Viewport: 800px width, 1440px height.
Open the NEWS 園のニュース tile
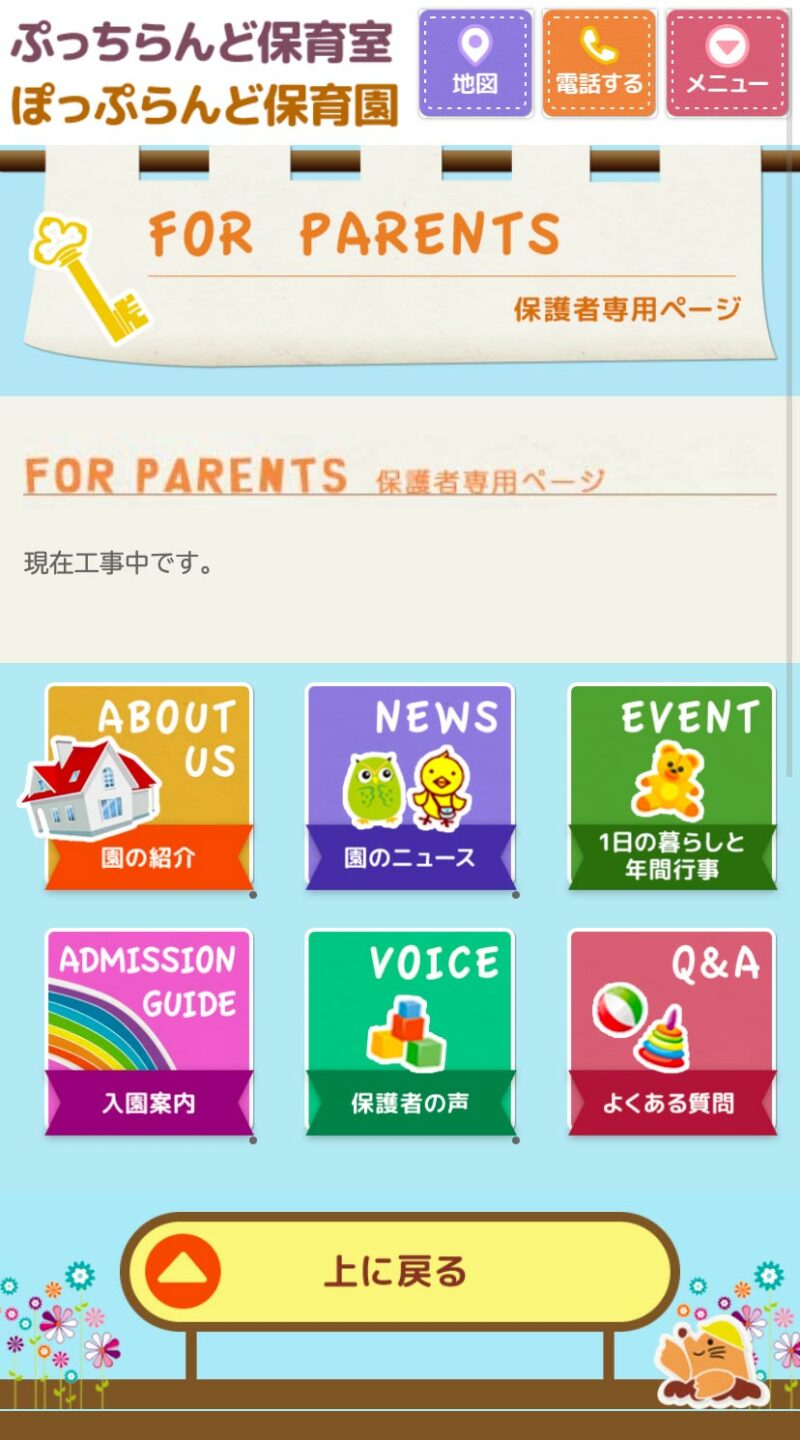pyautogui.click(x=410, y=787)
